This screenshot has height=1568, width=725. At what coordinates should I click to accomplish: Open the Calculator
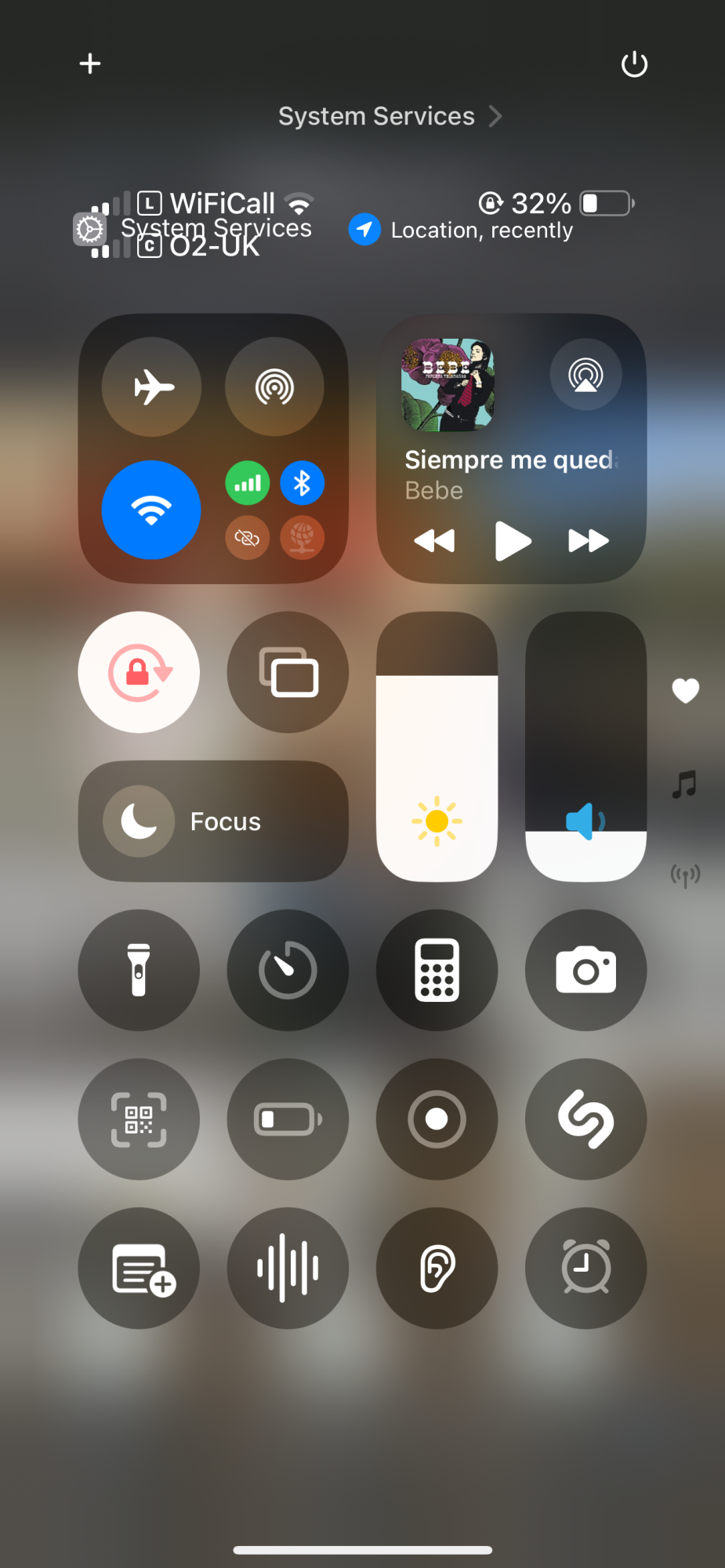(x=437, y=970)
